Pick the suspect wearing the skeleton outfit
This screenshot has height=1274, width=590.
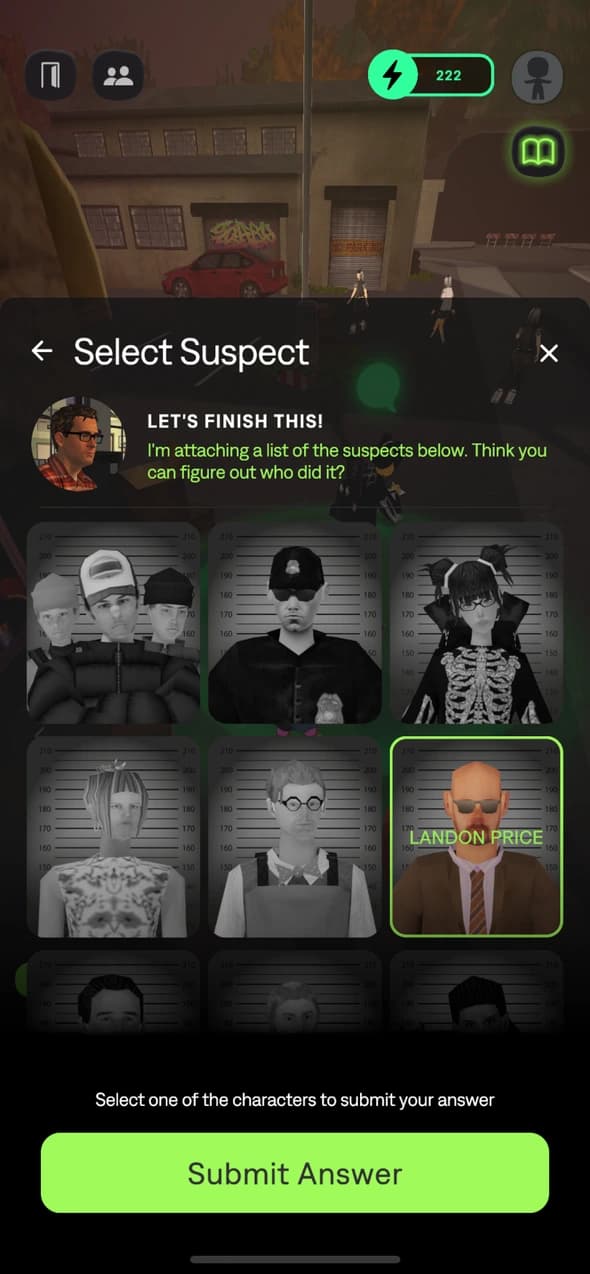pos(476,623)
